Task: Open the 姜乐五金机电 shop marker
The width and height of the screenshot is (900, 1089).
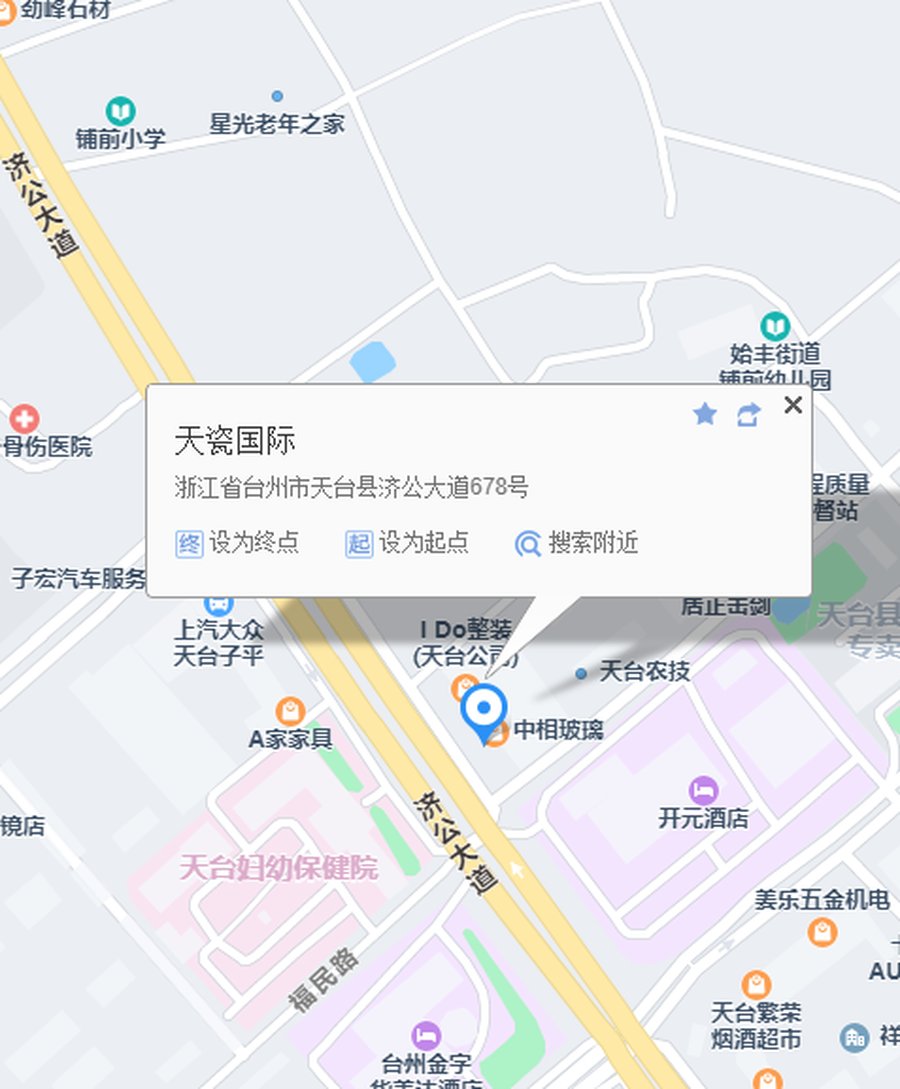Action: pos(822,932)
